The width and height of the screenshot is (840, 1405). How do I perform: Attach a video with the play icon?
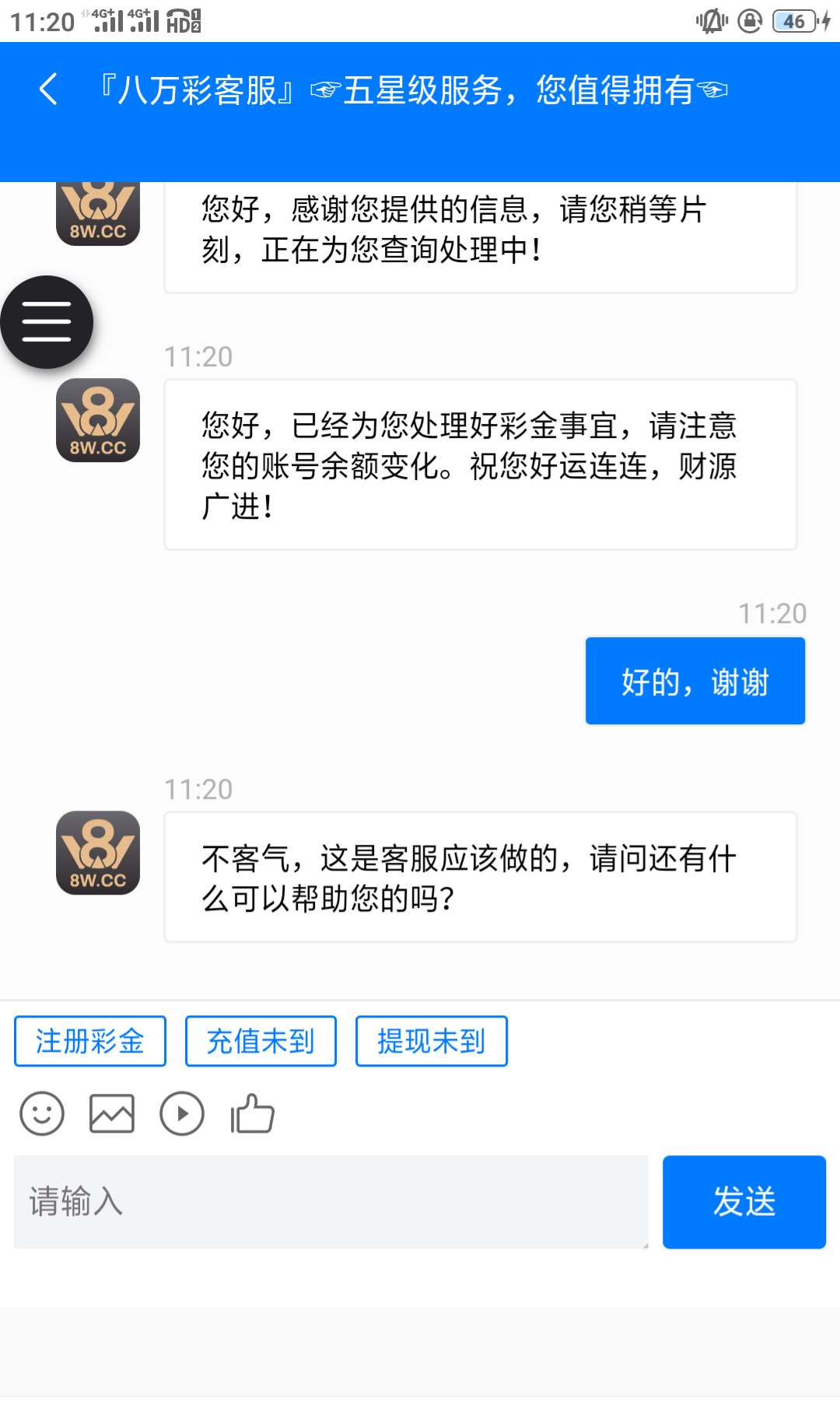[182, 1113]
